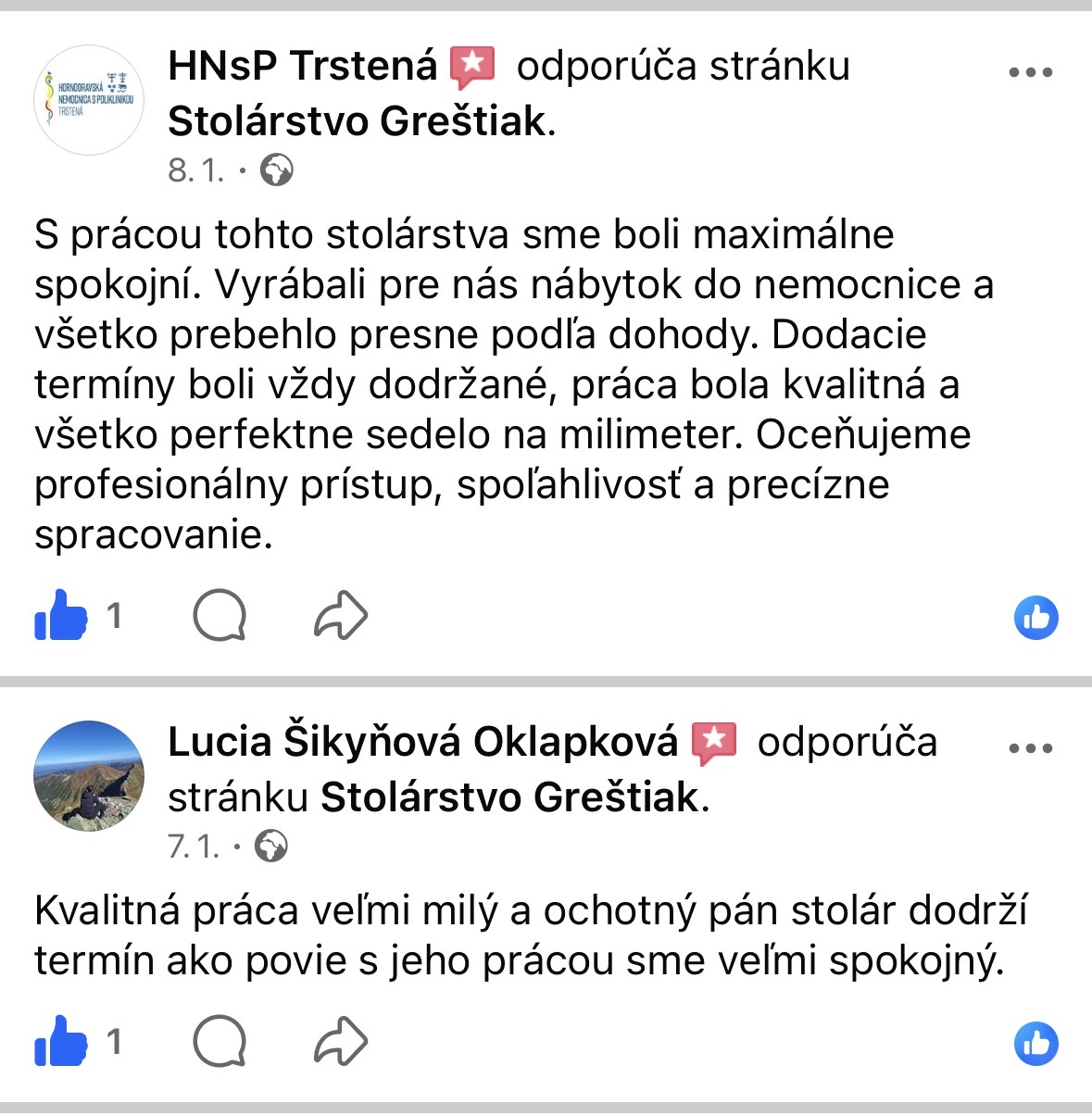Image resolution: width=1092 pixels, height=1116 pixels.
Task: Open overflow menu on HNsP Trstená post
Action: tap(1030, 72)
